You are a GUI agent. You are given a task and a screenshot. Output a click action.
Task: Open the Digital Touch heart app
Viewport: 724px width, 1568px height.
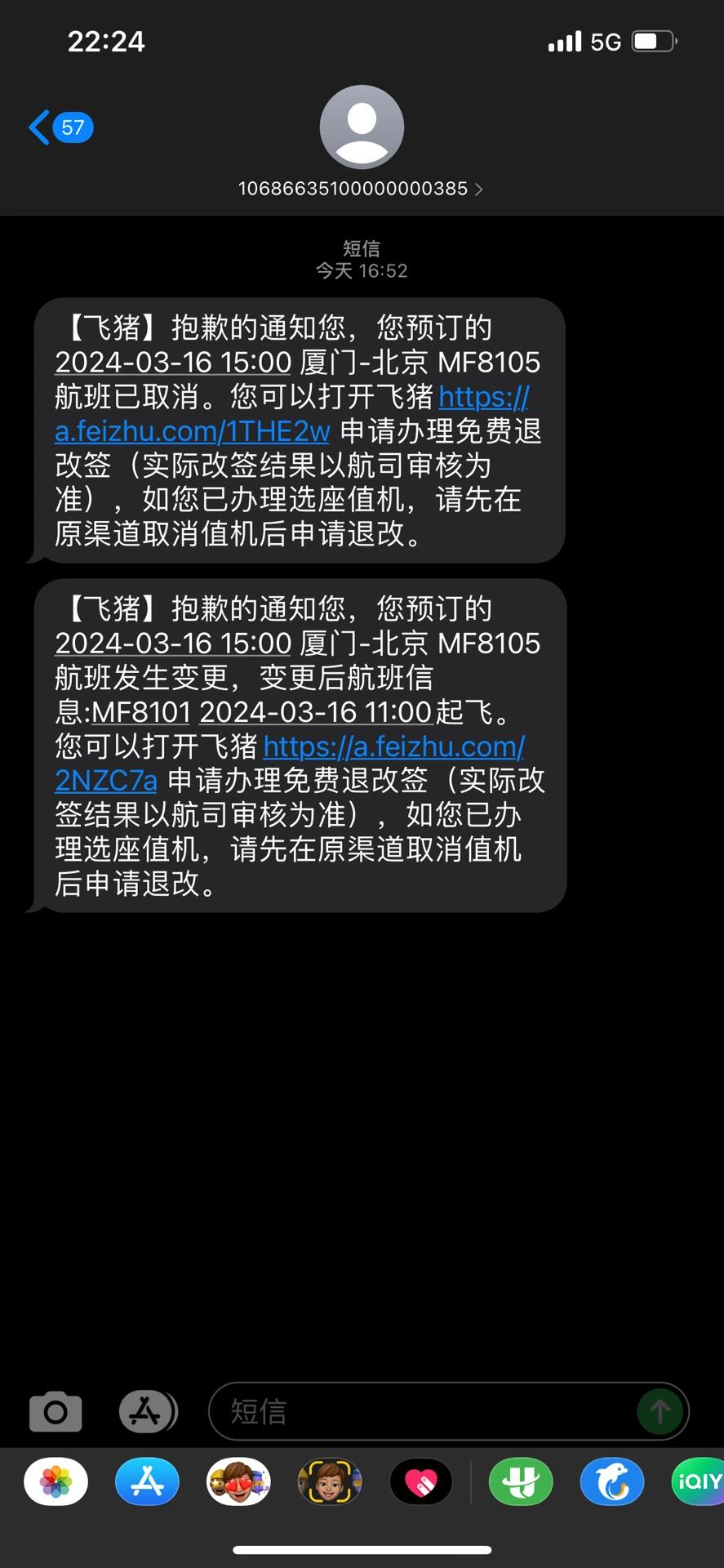(421, 1481)
